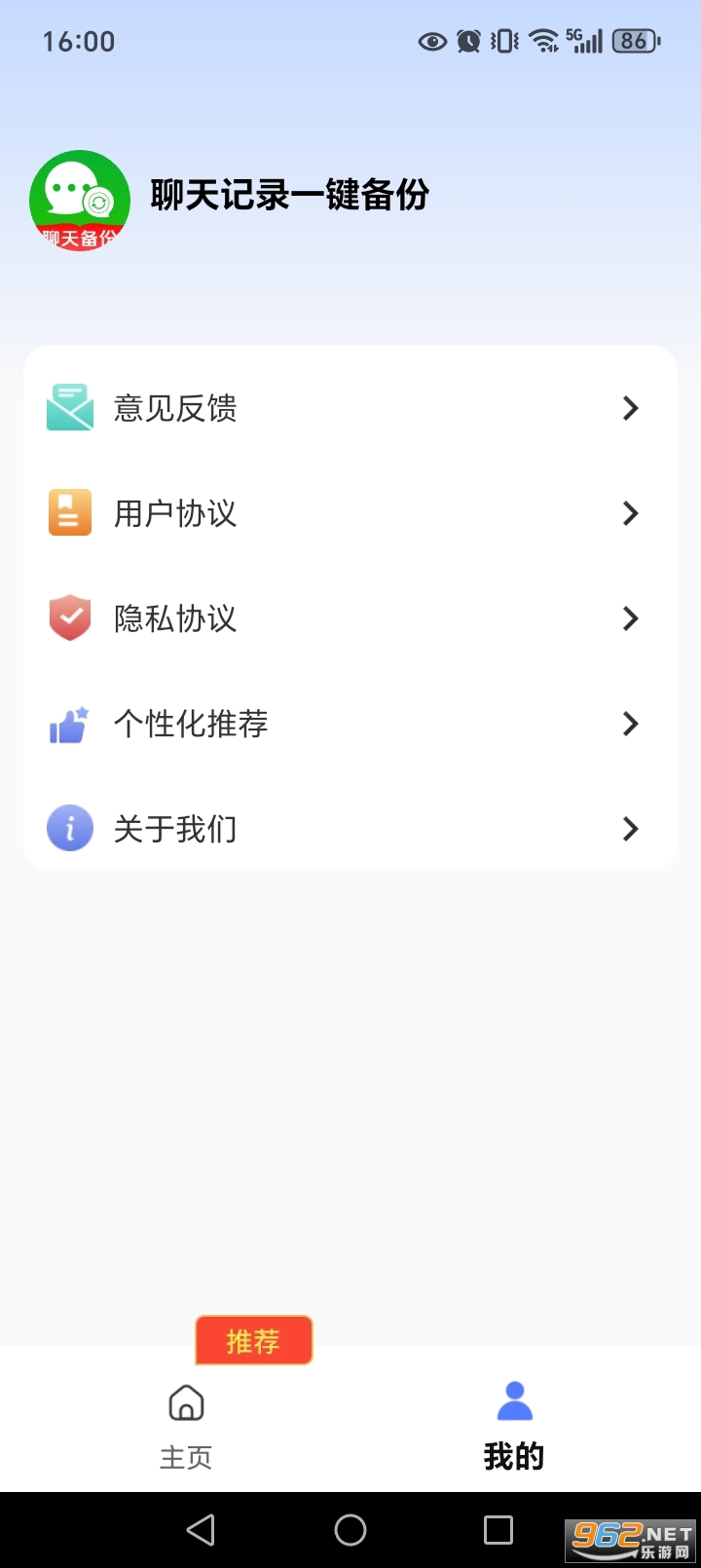701x1568 pixels.
Task: Click the alarm clock status bar icon
Action: pyautogui.click(x=467, y=41)
